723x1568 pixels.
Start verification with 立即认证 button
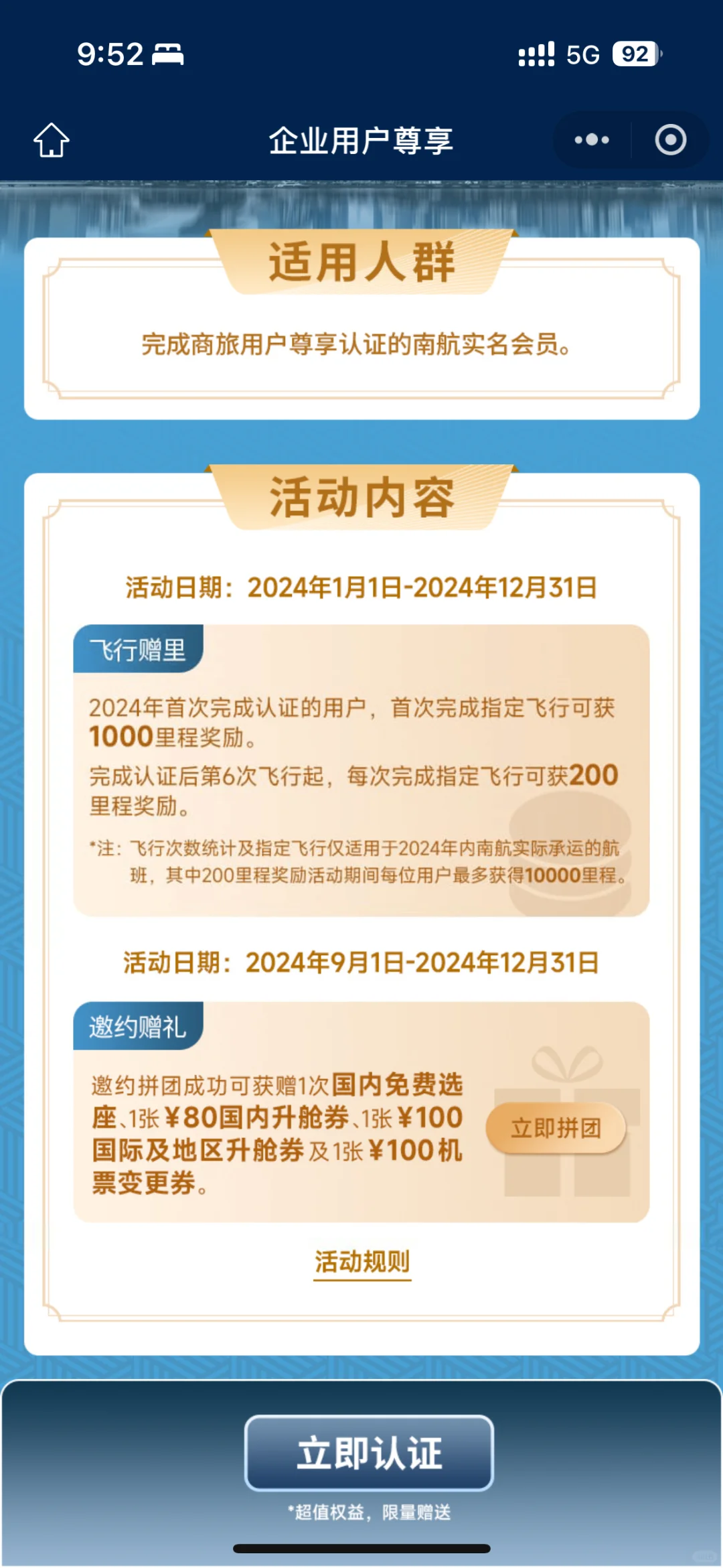point(369,1454)
